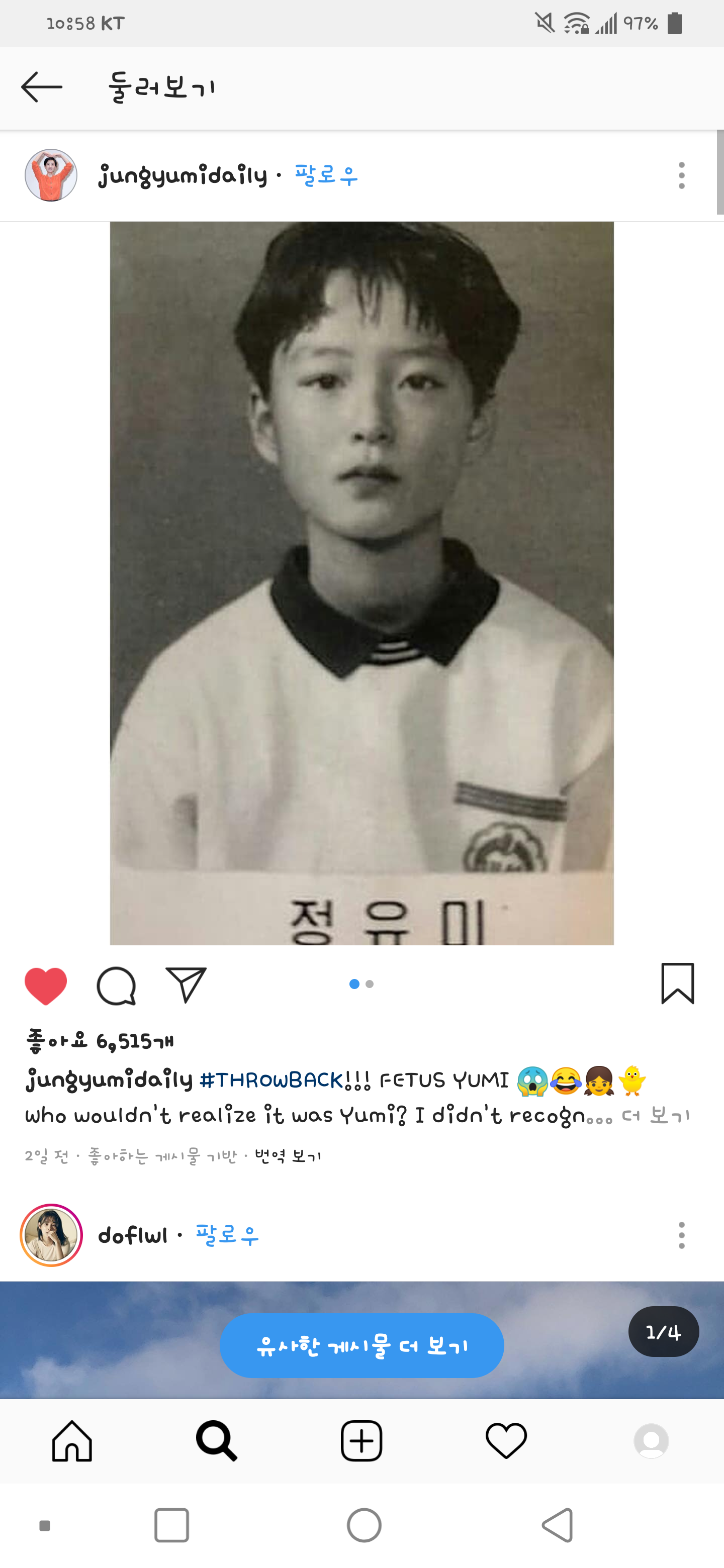Expand the caption with 더 보기

pyautogui.click(x=656, y=1116)
